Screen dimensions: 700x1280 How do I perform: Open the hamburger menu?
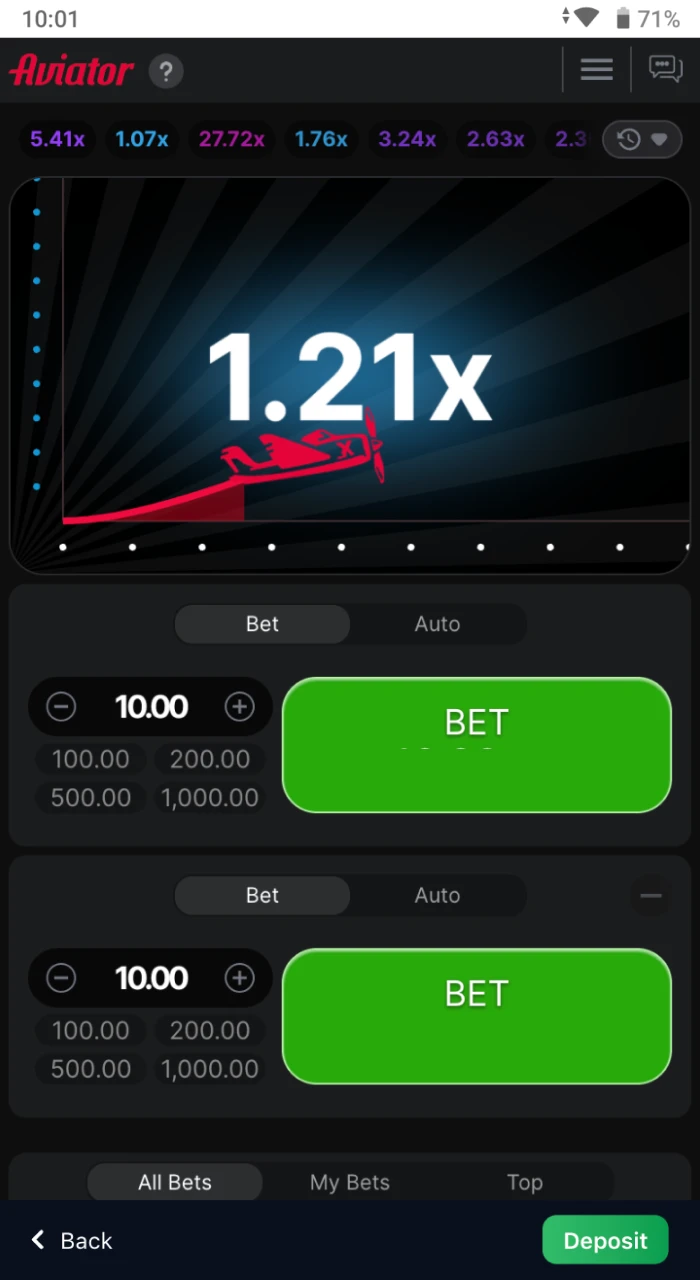(596, 69)
